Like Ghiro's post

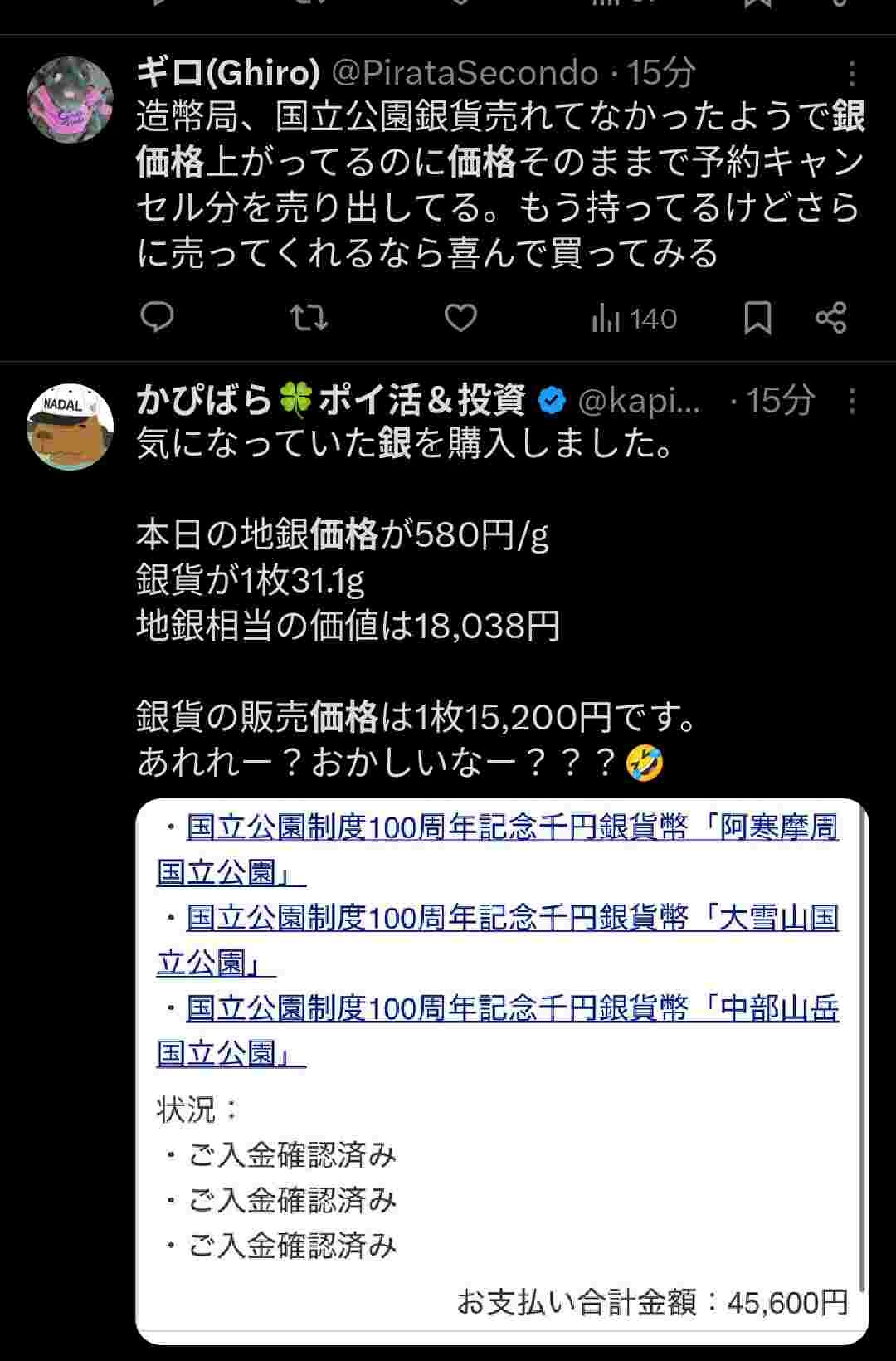(460, 318)
